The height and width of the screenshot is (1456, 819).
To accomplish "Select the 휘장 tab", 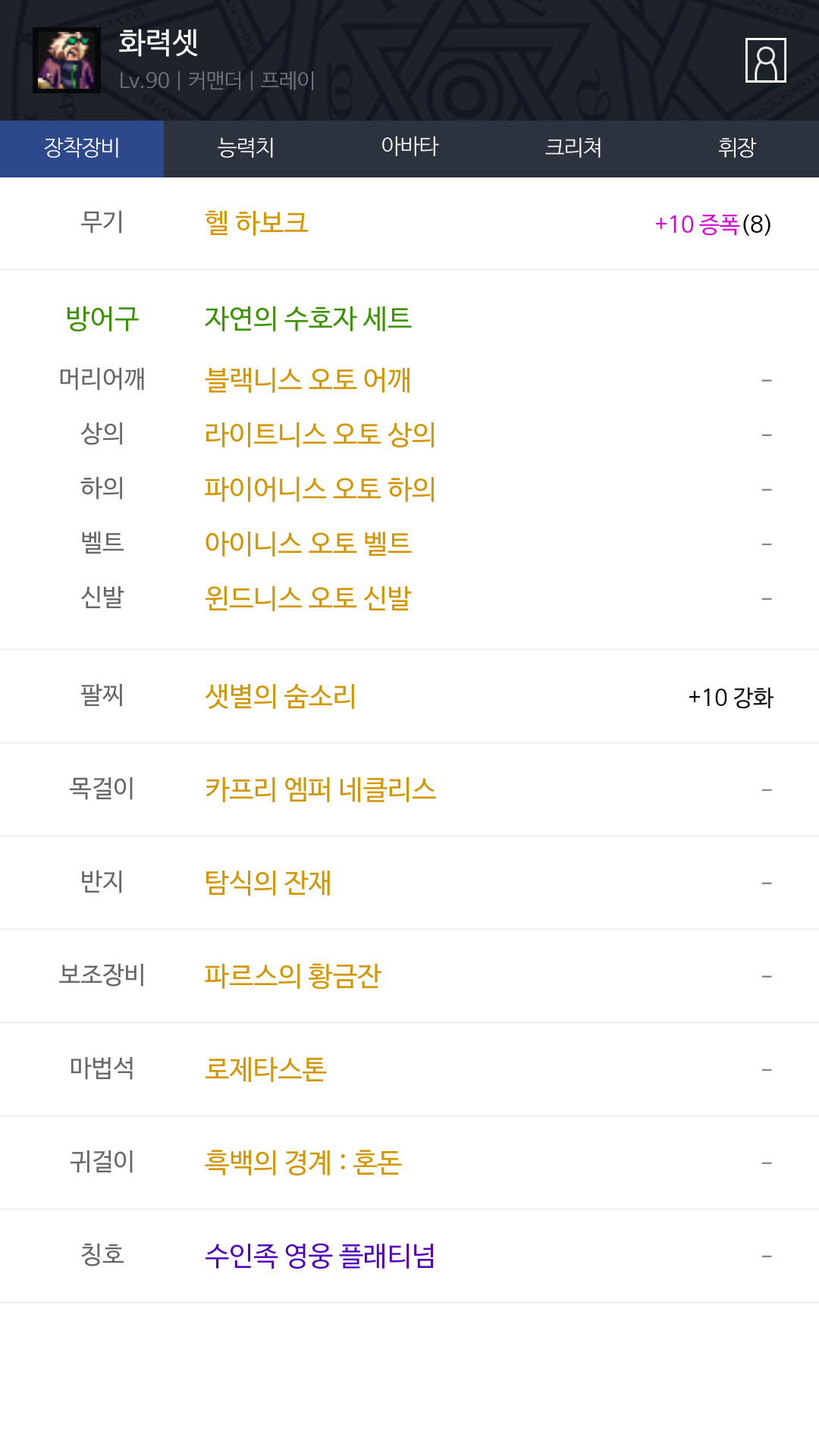I will pyautogui.click(x=737, y=147).
